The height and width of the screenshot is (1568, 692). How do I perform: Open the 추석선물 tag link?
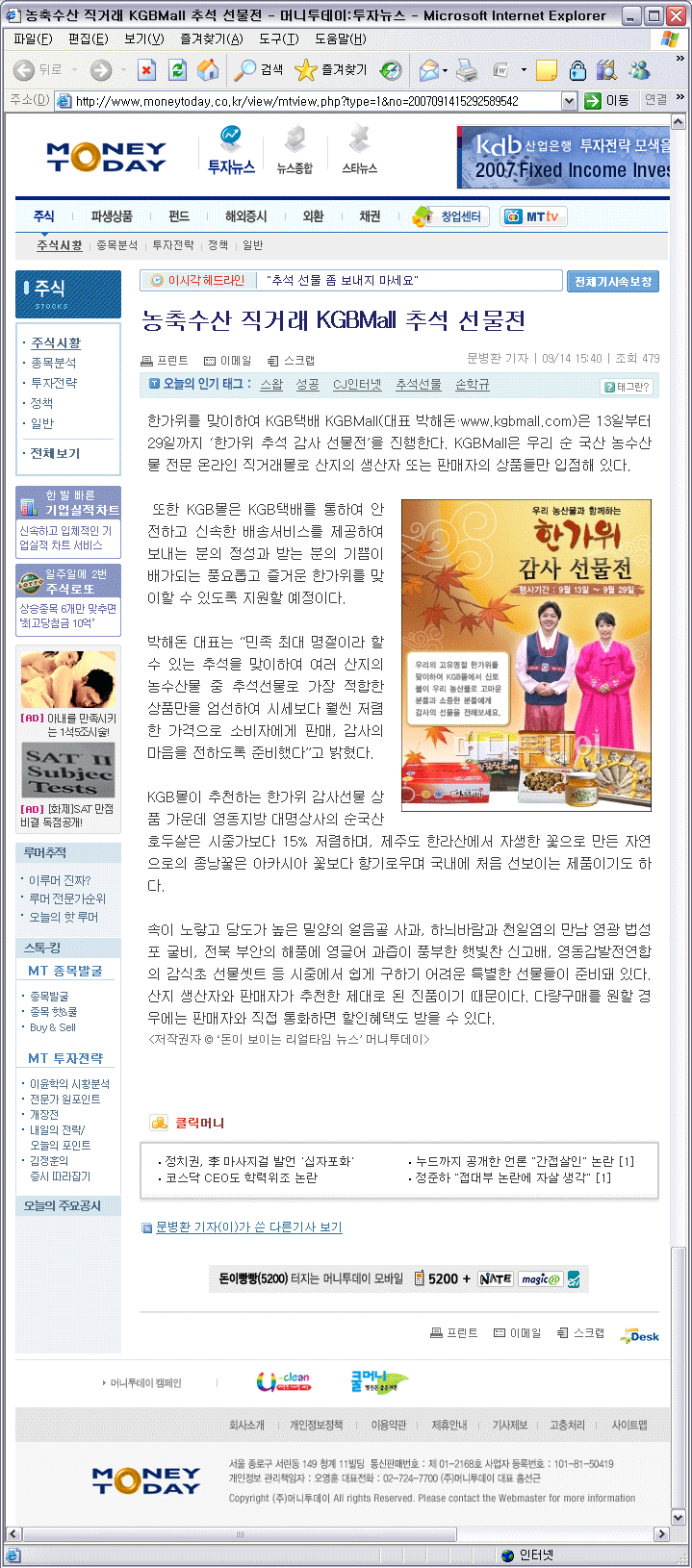[x=419, y=385]
